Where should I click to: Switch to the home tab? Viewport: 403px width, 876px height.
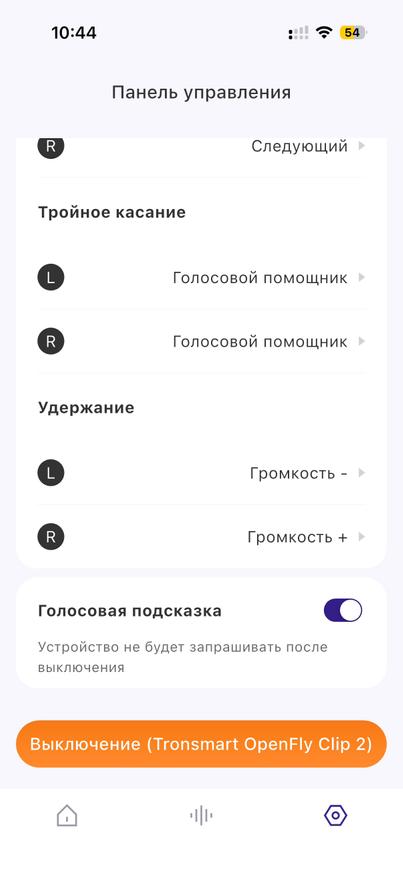67,816
